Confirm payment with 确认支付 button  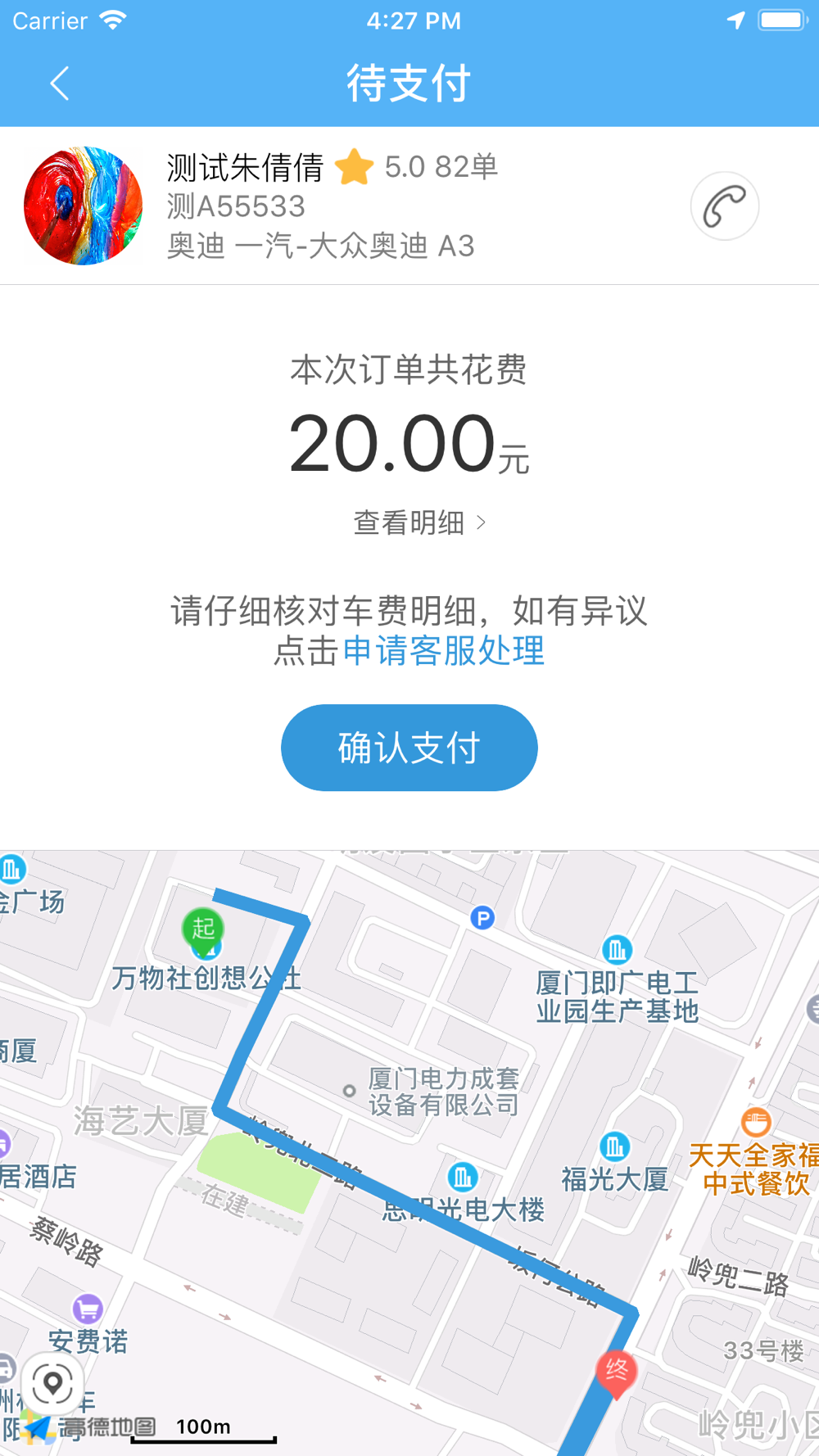pos(409,748)
